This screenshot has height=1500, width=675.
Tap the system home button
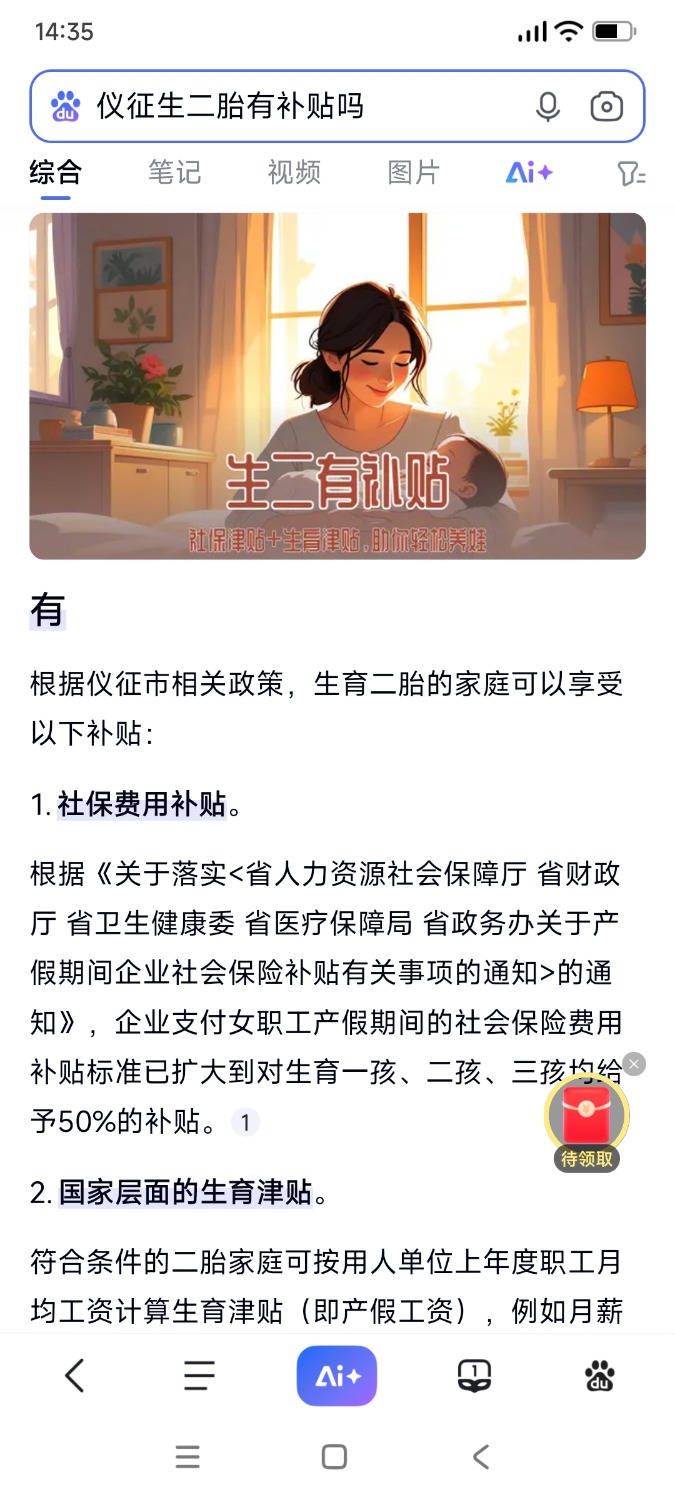(x=335, y=1457)
